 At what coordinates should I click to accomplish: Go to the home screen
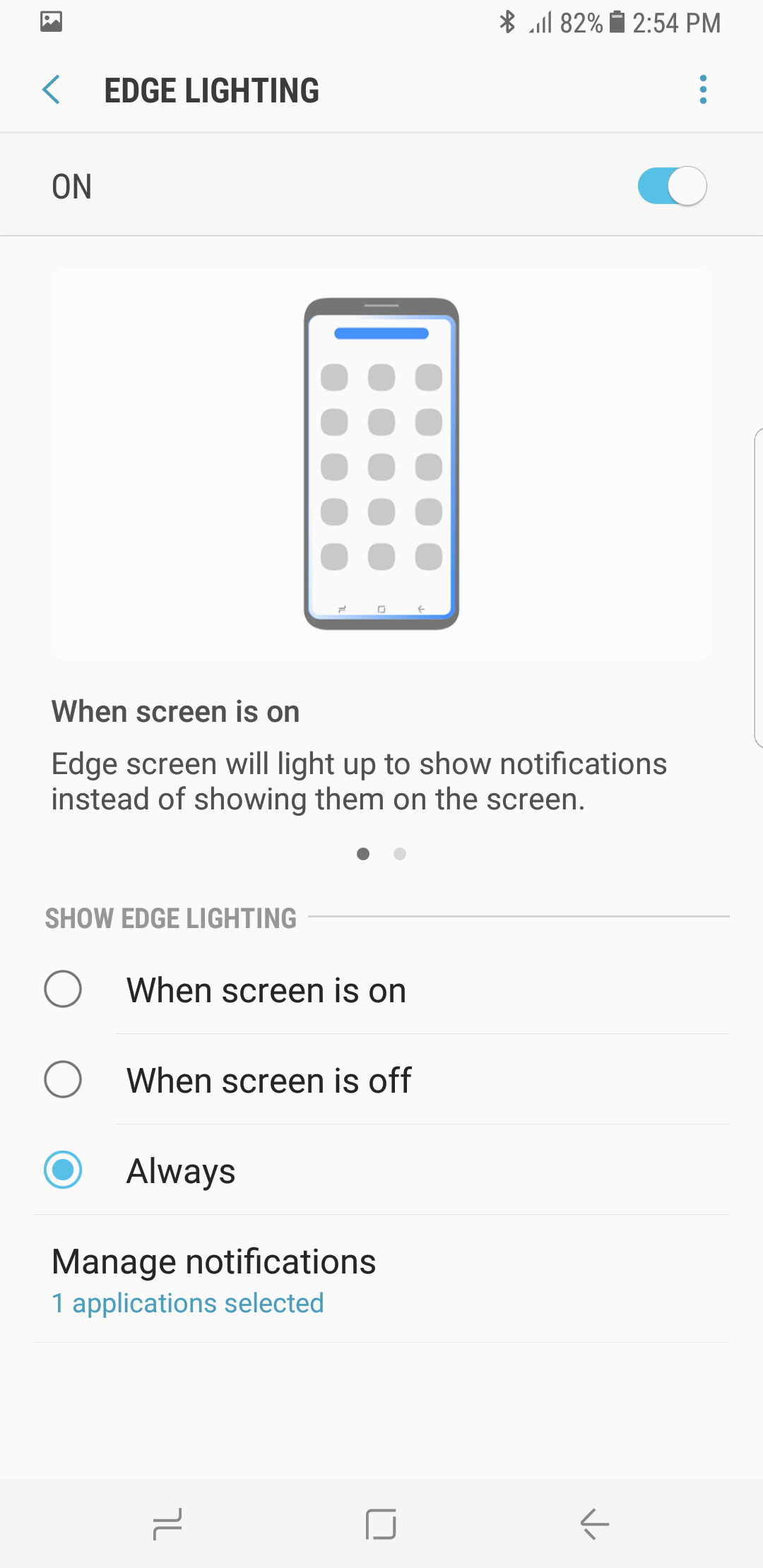[x=381, y=1524]
